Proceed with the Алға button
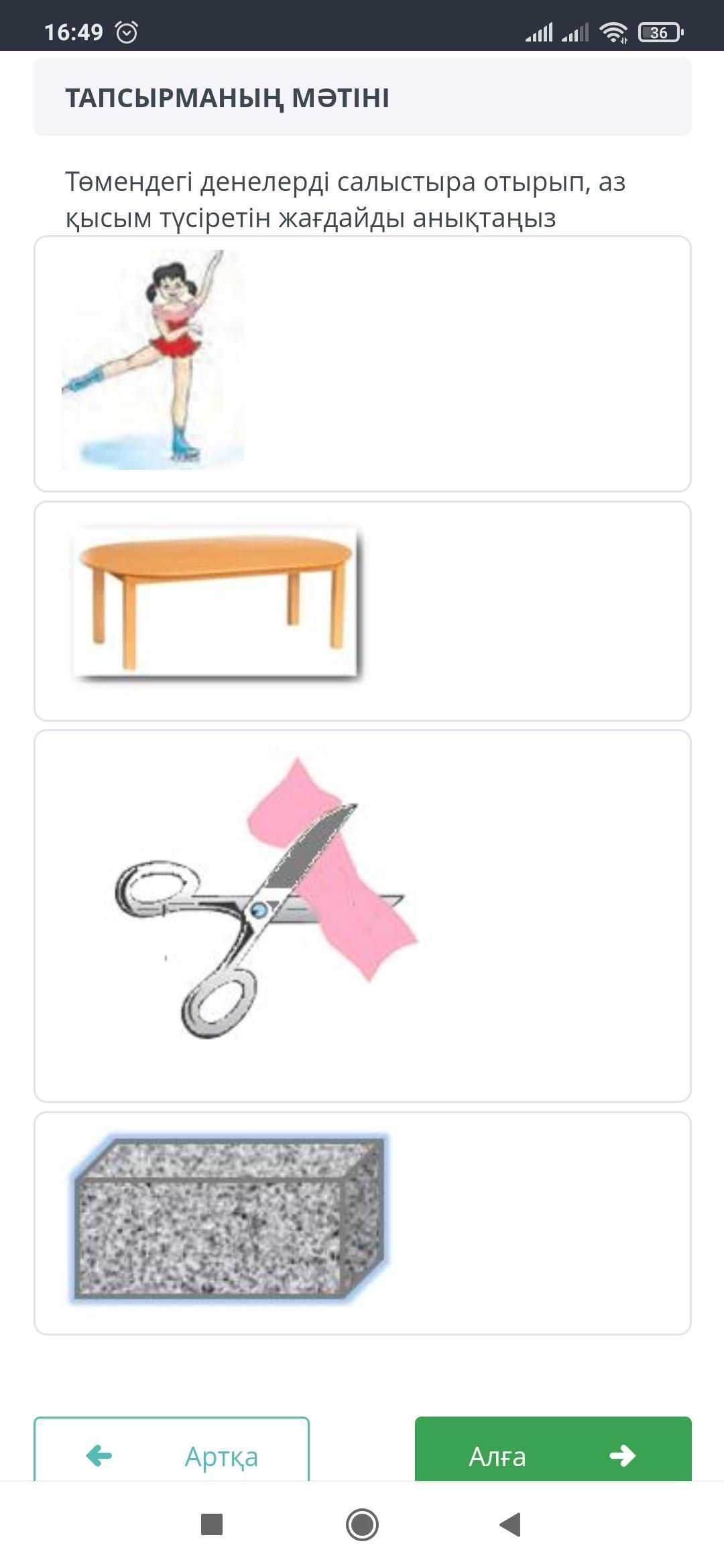The image size is (724, 1568). click(x=553, y=1455)
